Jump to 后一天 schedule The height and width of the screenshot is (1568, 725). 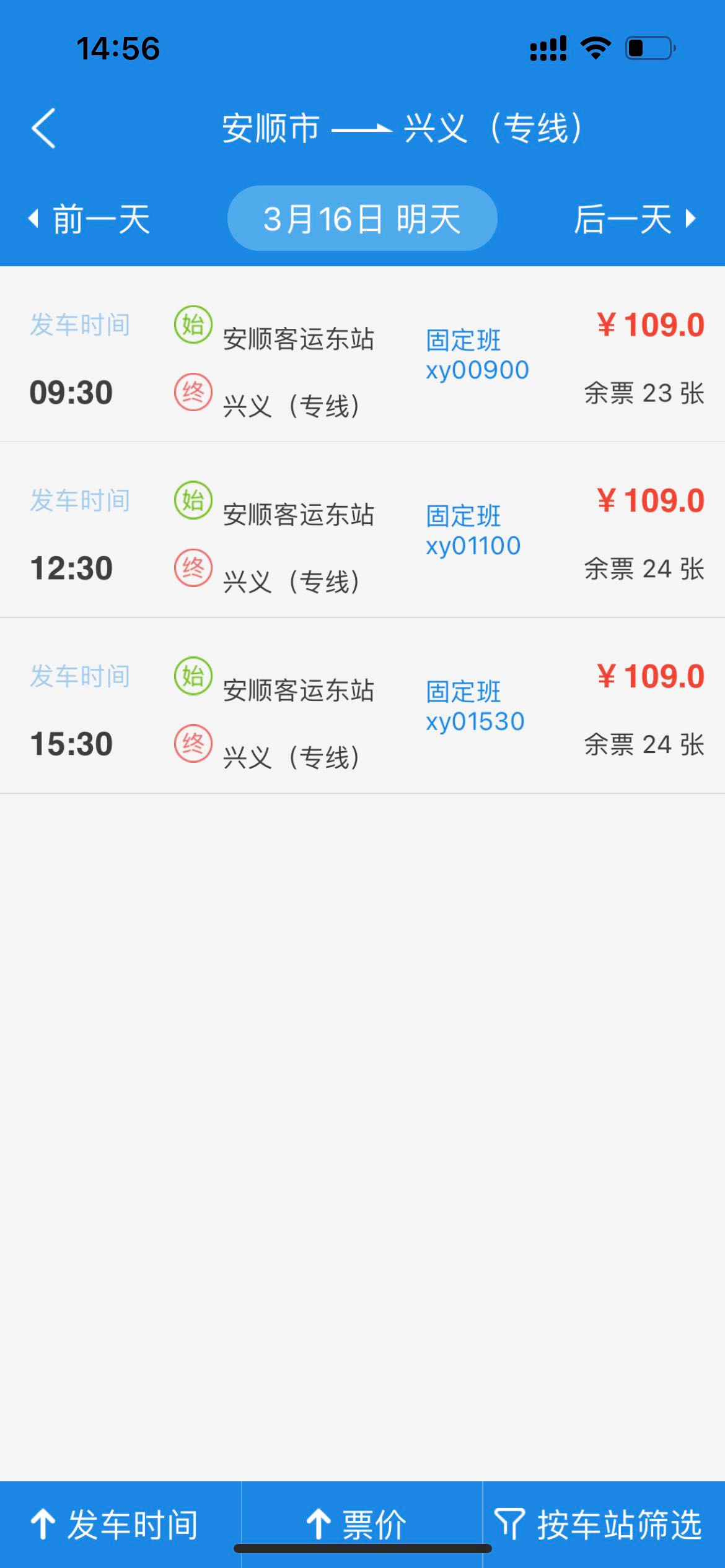click(635, 219)
